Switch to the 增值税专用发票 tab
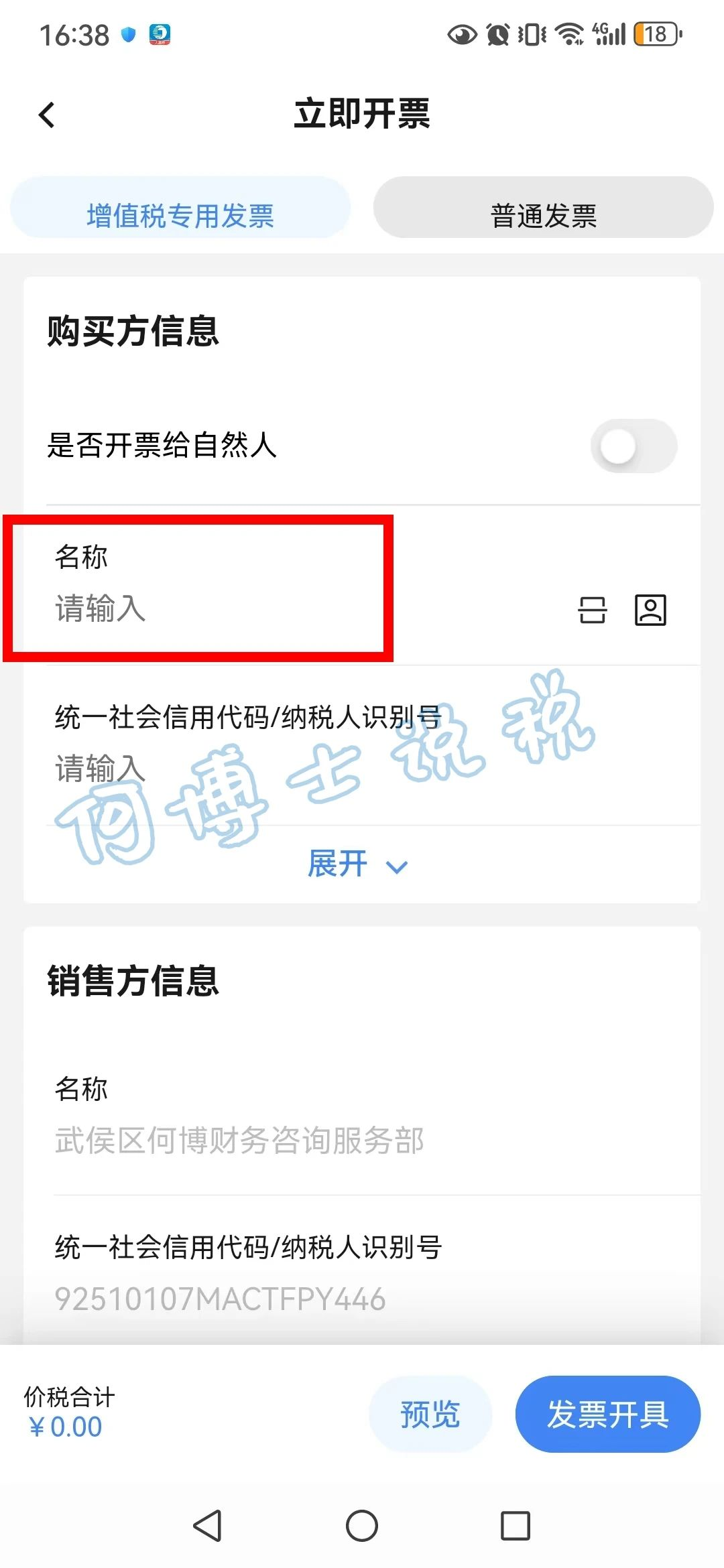The width and height of the screenshot is (724, 1568). pyautogui.click(x=180, y=215)
